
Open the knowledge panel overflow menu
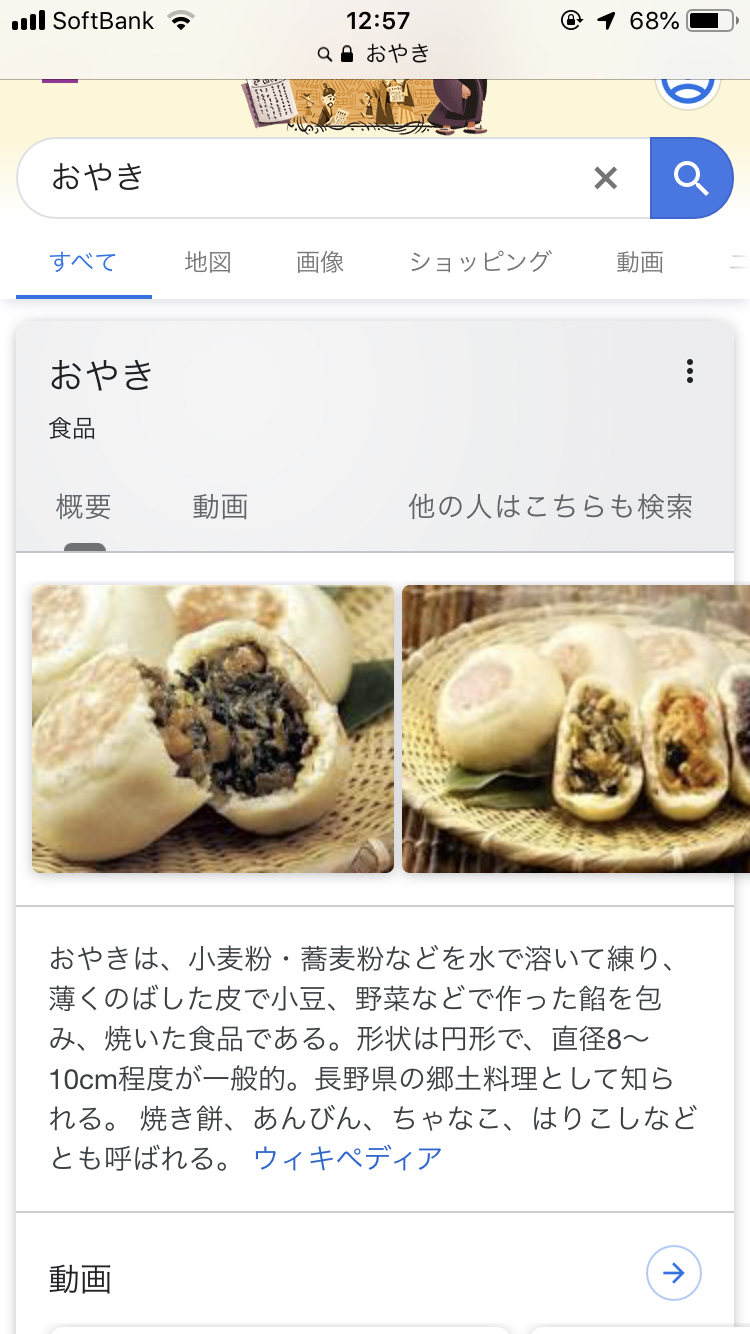point(689,372)
